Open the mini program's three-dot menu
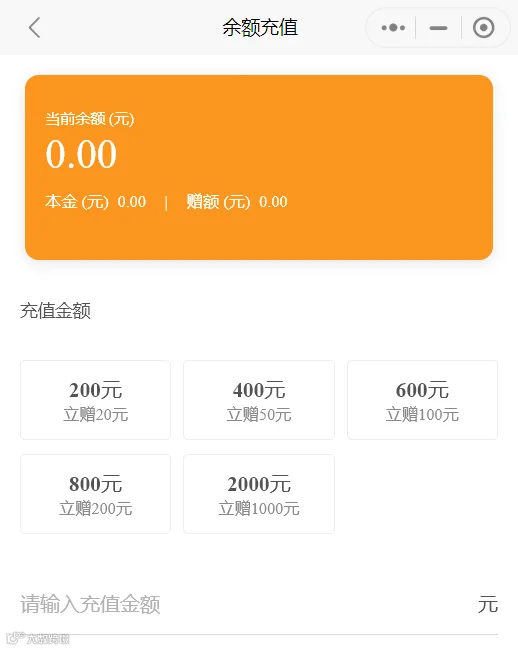 click(x=393, y=28)
